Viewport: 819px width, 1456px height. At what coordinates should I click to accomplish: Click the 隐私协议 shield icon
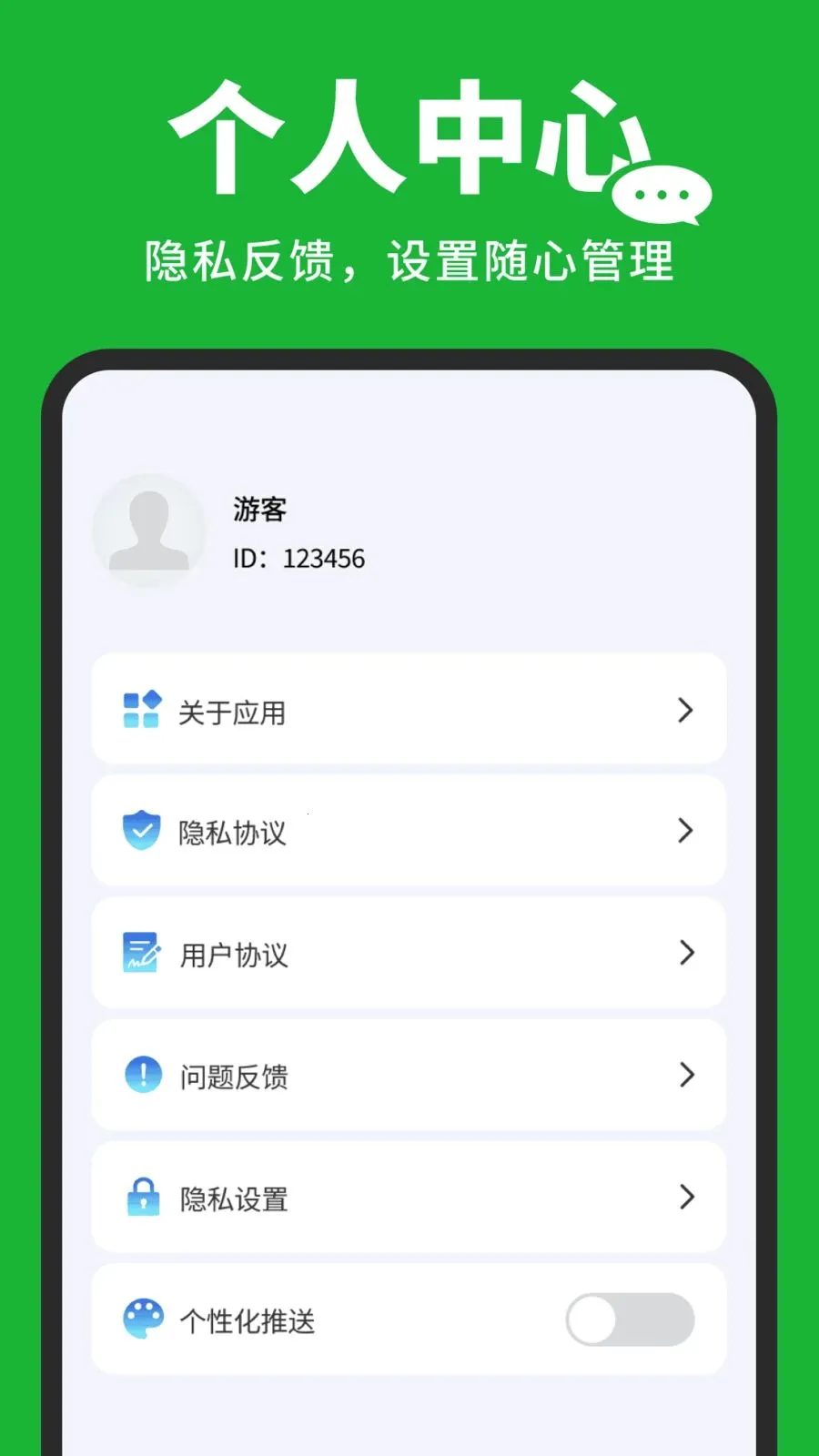(x=140, y=831)
